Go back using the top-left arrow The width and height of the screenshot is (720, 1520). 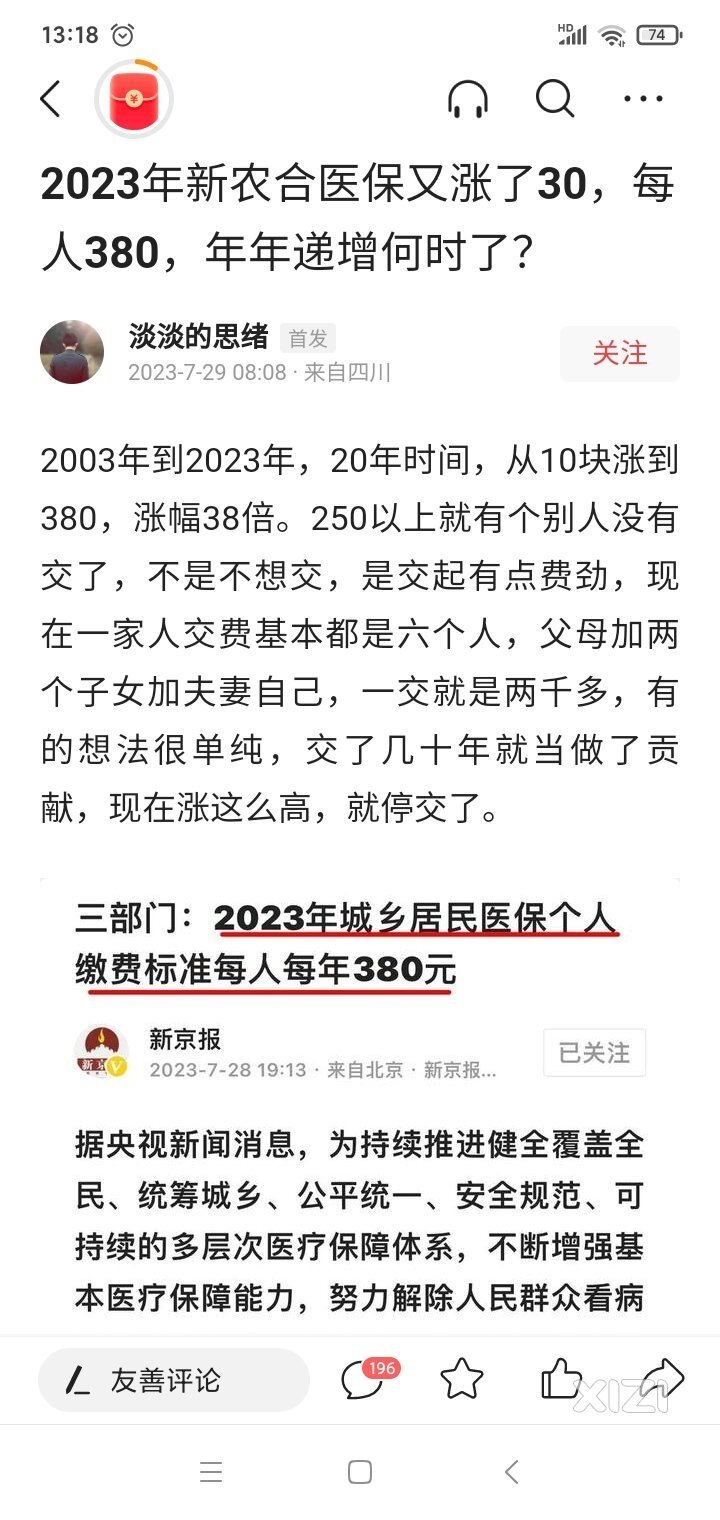tap(51, 99)
